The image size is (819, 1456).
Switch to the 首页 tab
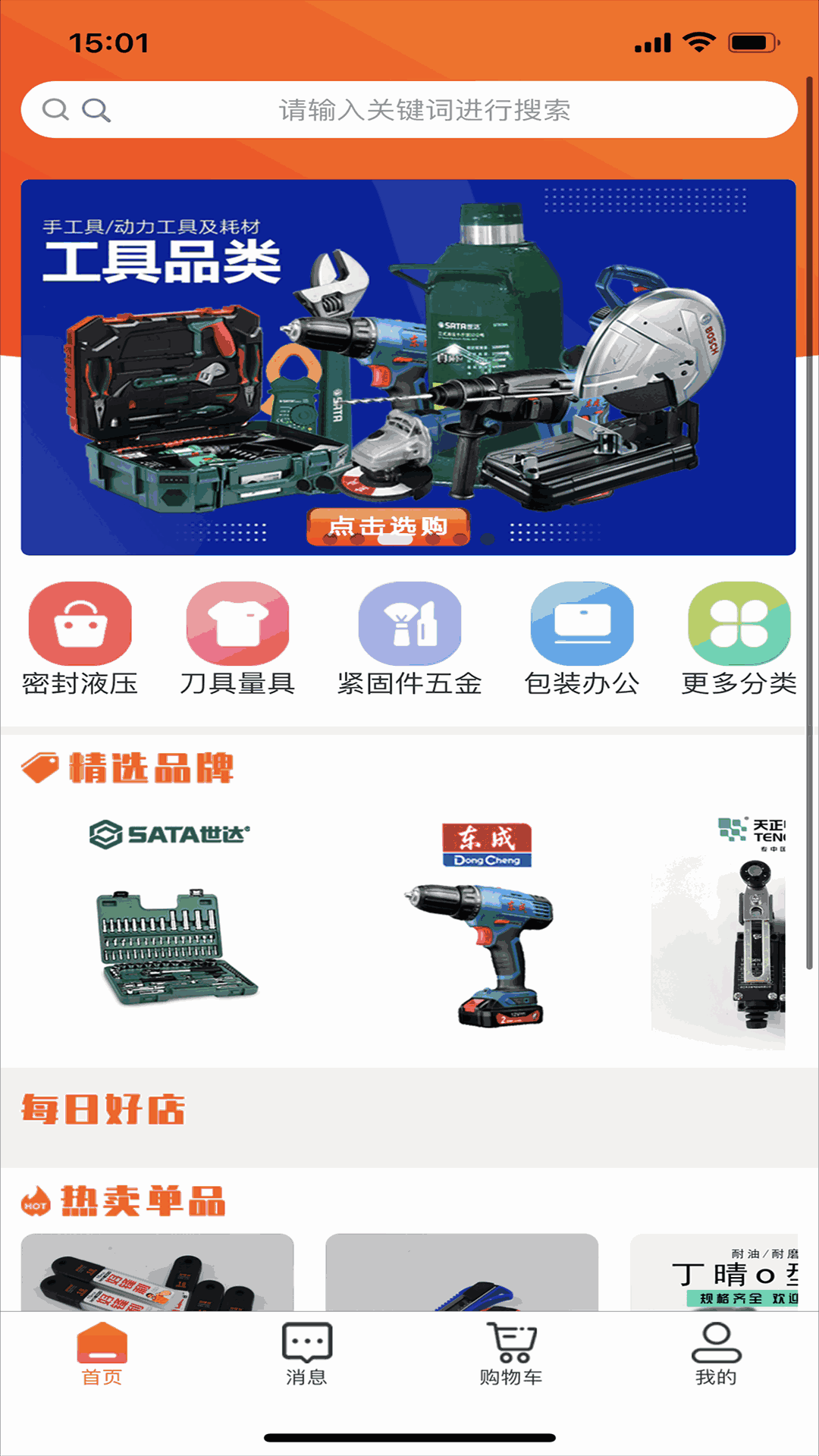tap(102, 1354)
